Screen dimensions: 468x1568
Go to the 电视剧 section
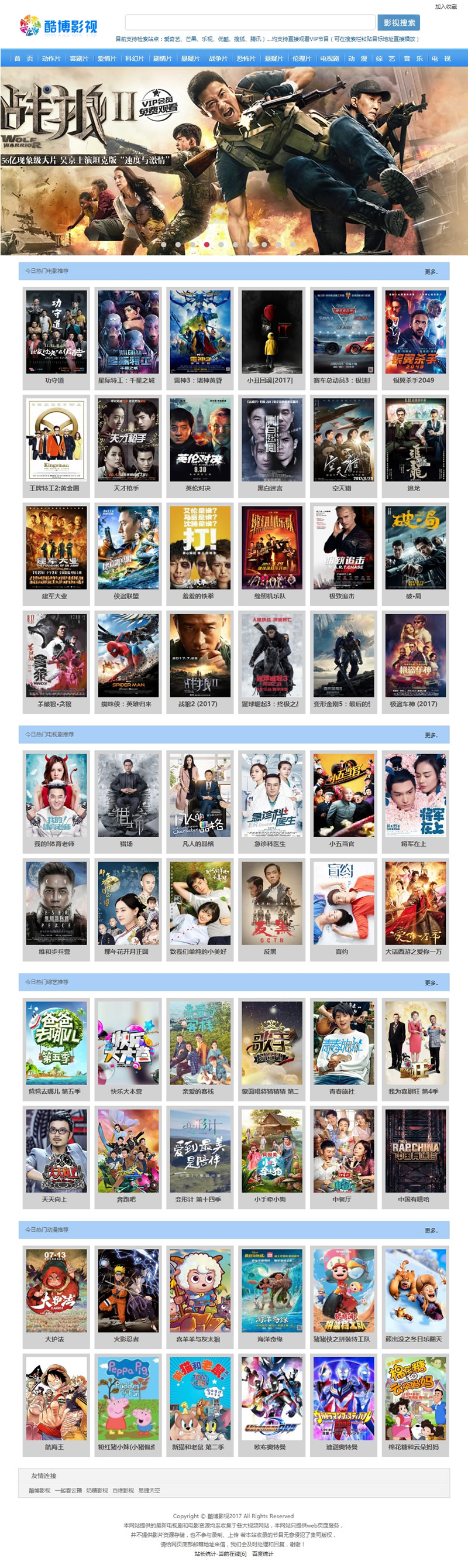(329, 59)
